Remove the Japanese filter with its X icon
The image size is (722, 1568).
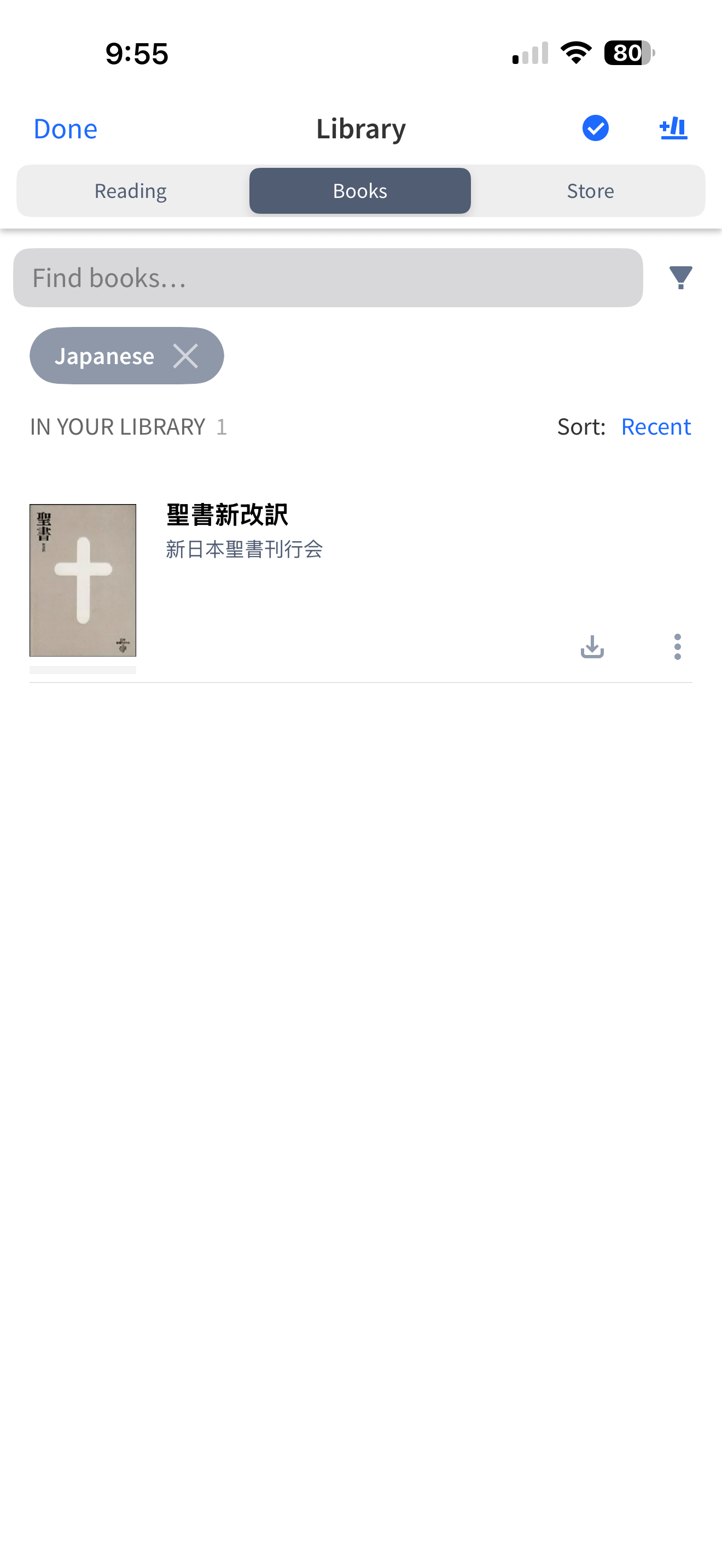pyautogui.click(x=187, y=356)
